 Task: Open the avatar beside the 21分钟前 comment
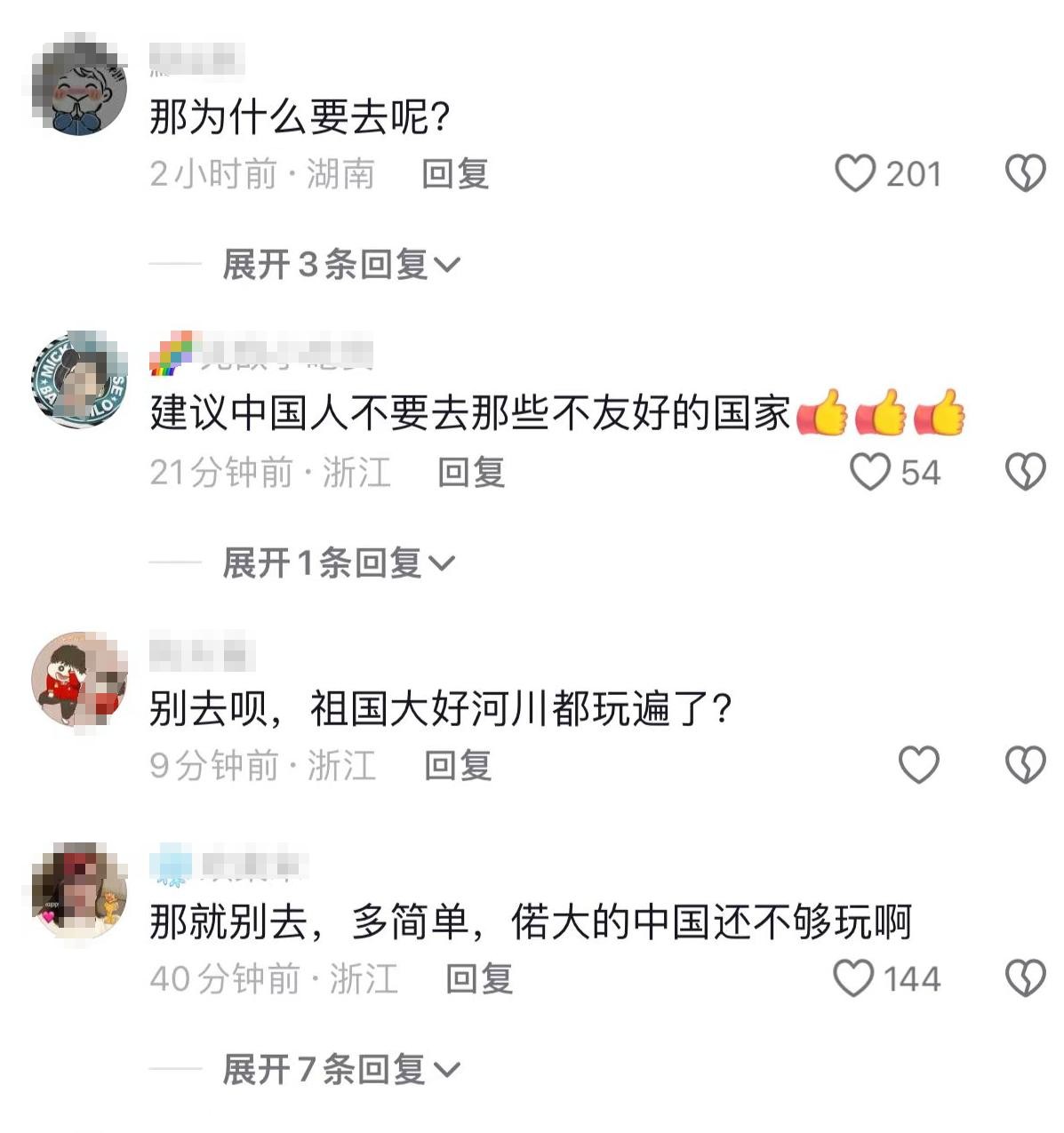pos(79,379)
